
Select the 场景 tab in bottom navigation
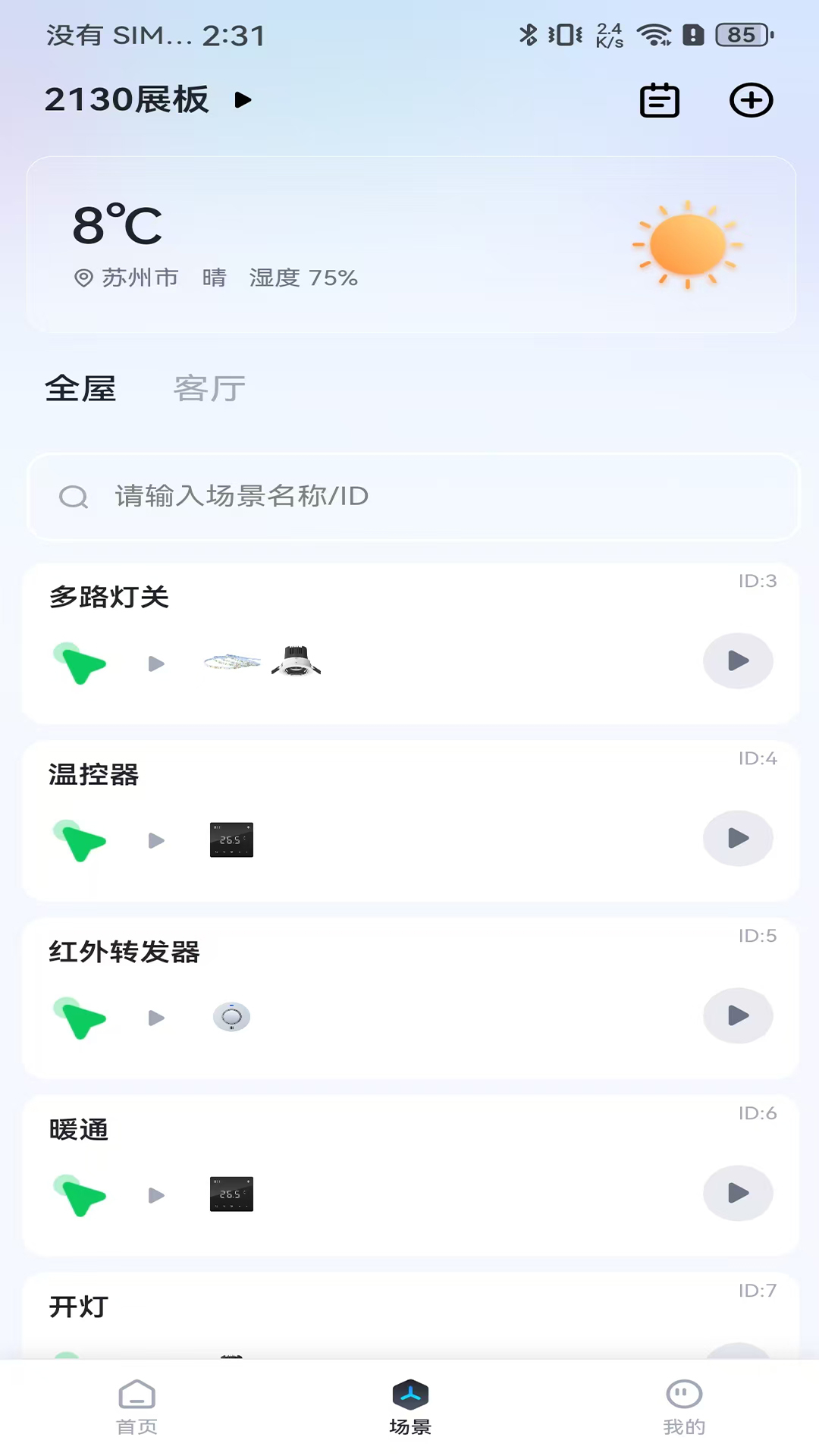point(410,1407)
